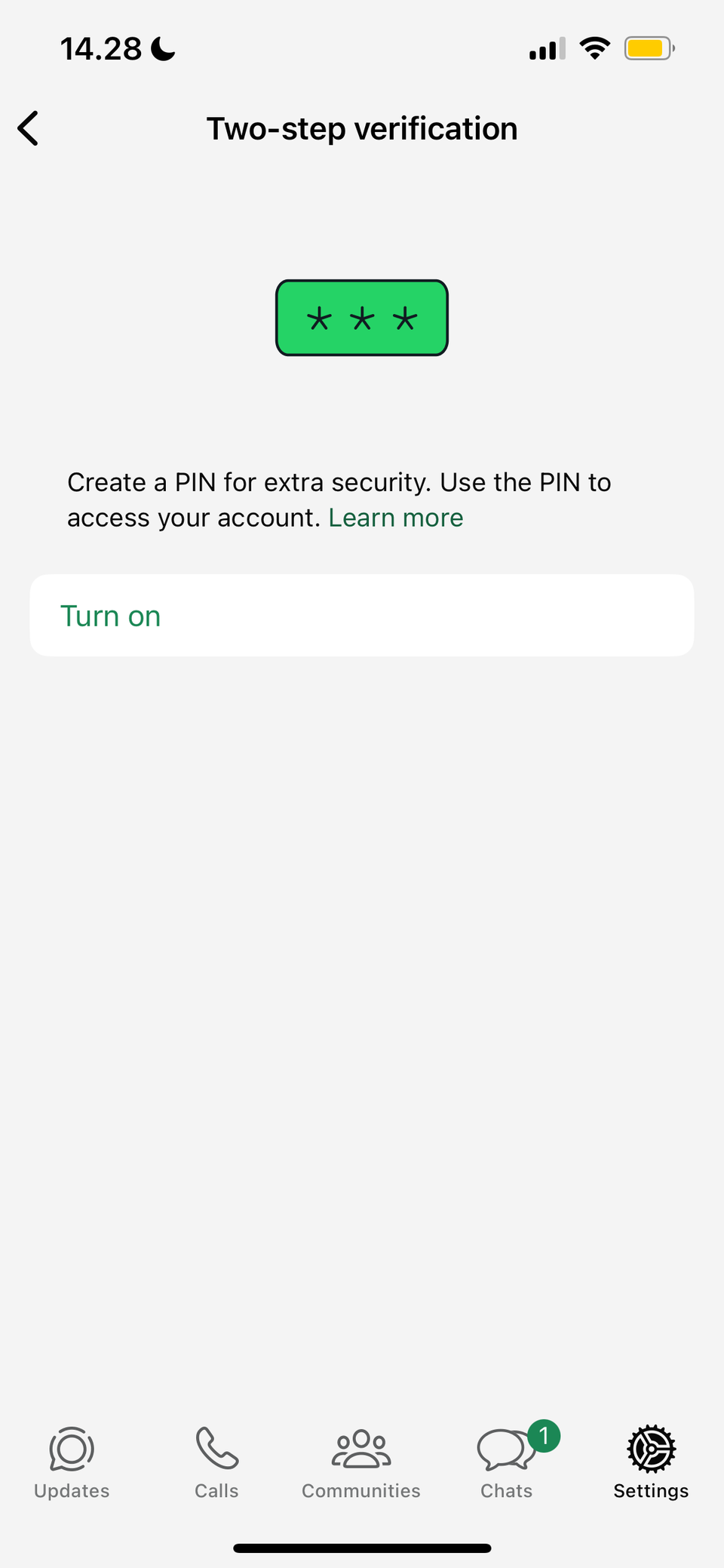Tap the back chevron to leave Two-step verification

(28, 128)
